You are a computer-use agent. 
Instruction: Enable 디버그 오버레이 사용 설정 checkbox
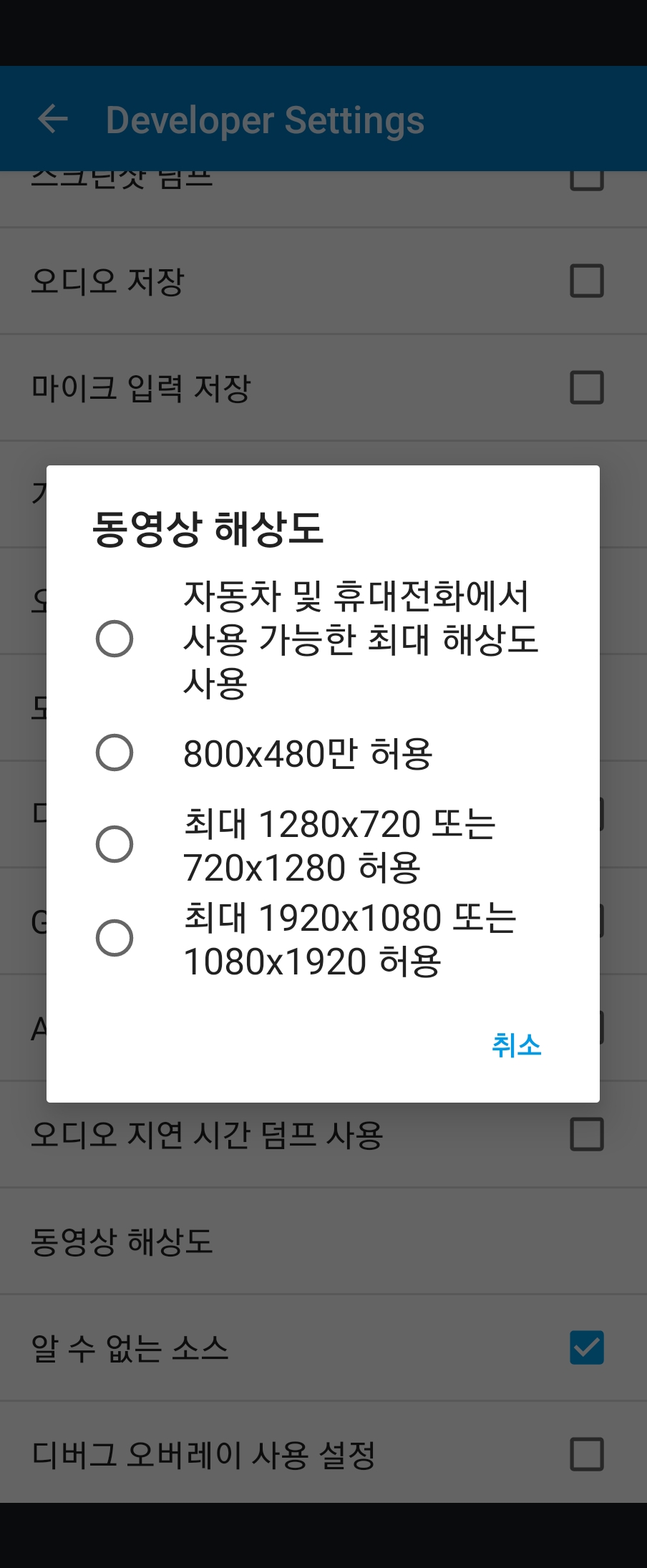coord(585,1455)
